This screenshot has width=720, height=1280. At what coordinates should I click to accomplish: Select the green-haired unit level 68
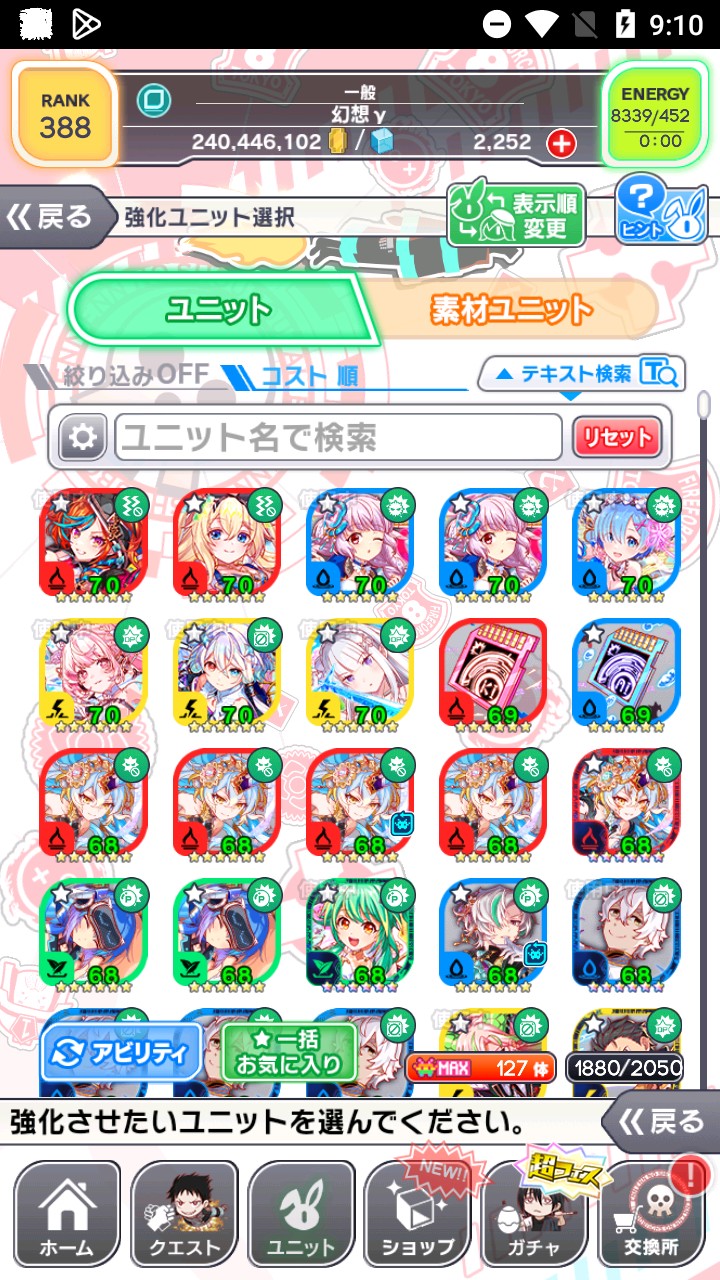click(x=359, y=932)
